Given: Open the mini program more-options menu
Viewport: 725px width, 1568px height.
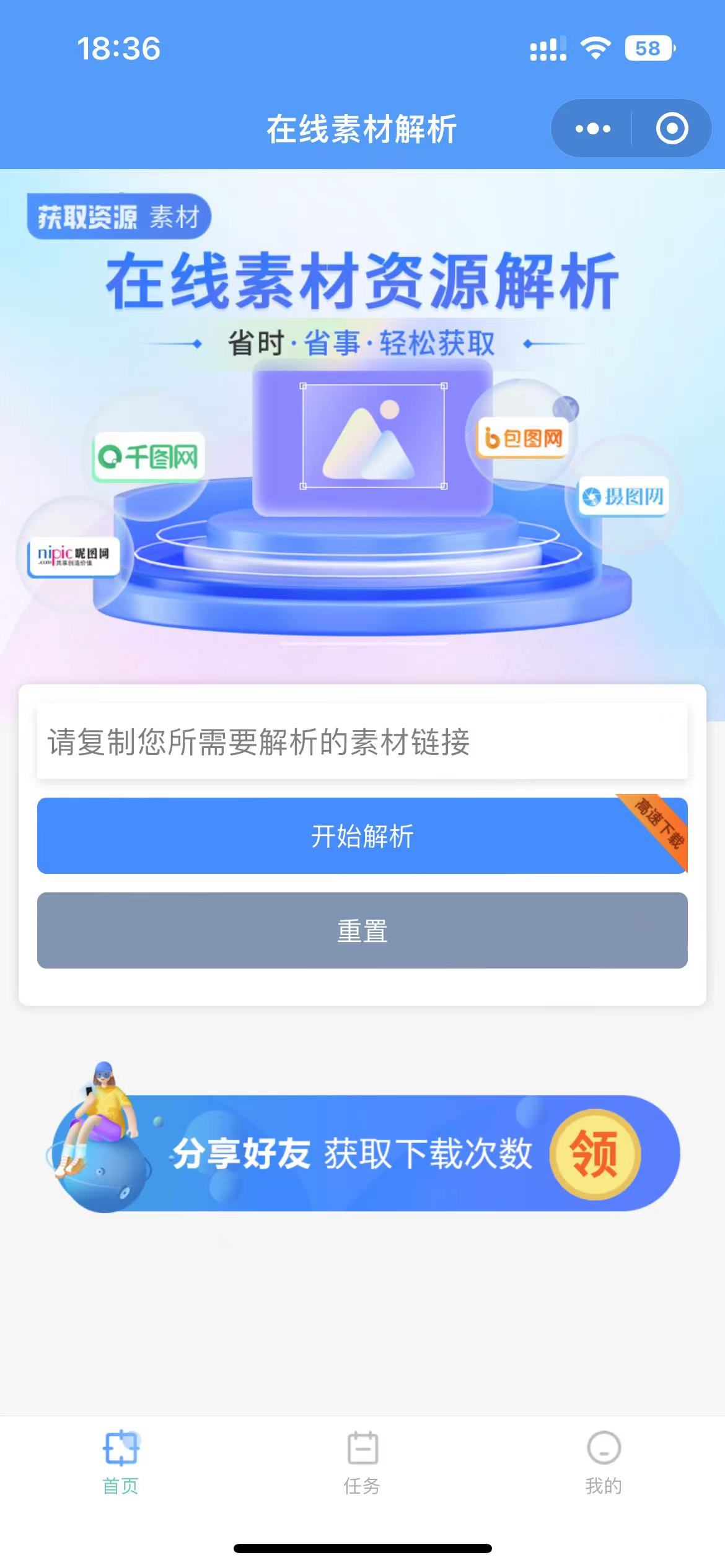Looking at the screenshot, I should coord(592,129).
